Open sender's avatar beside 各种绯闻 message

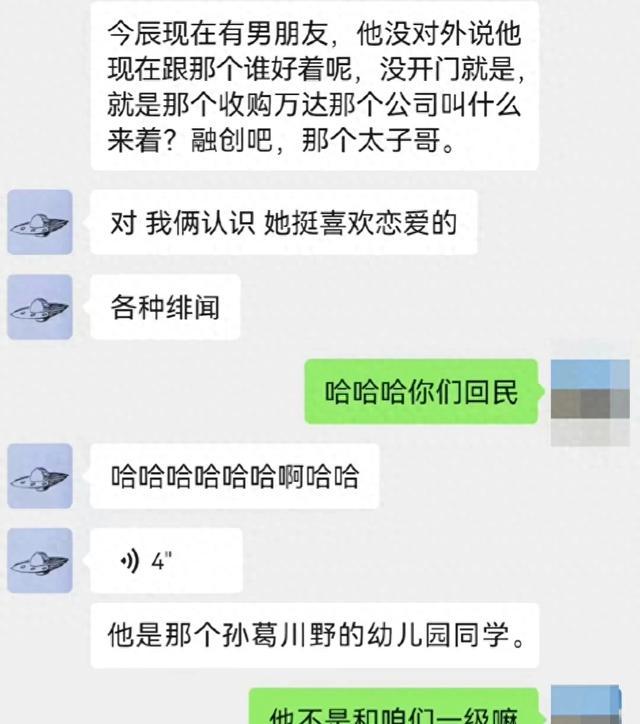coord(40,307)
